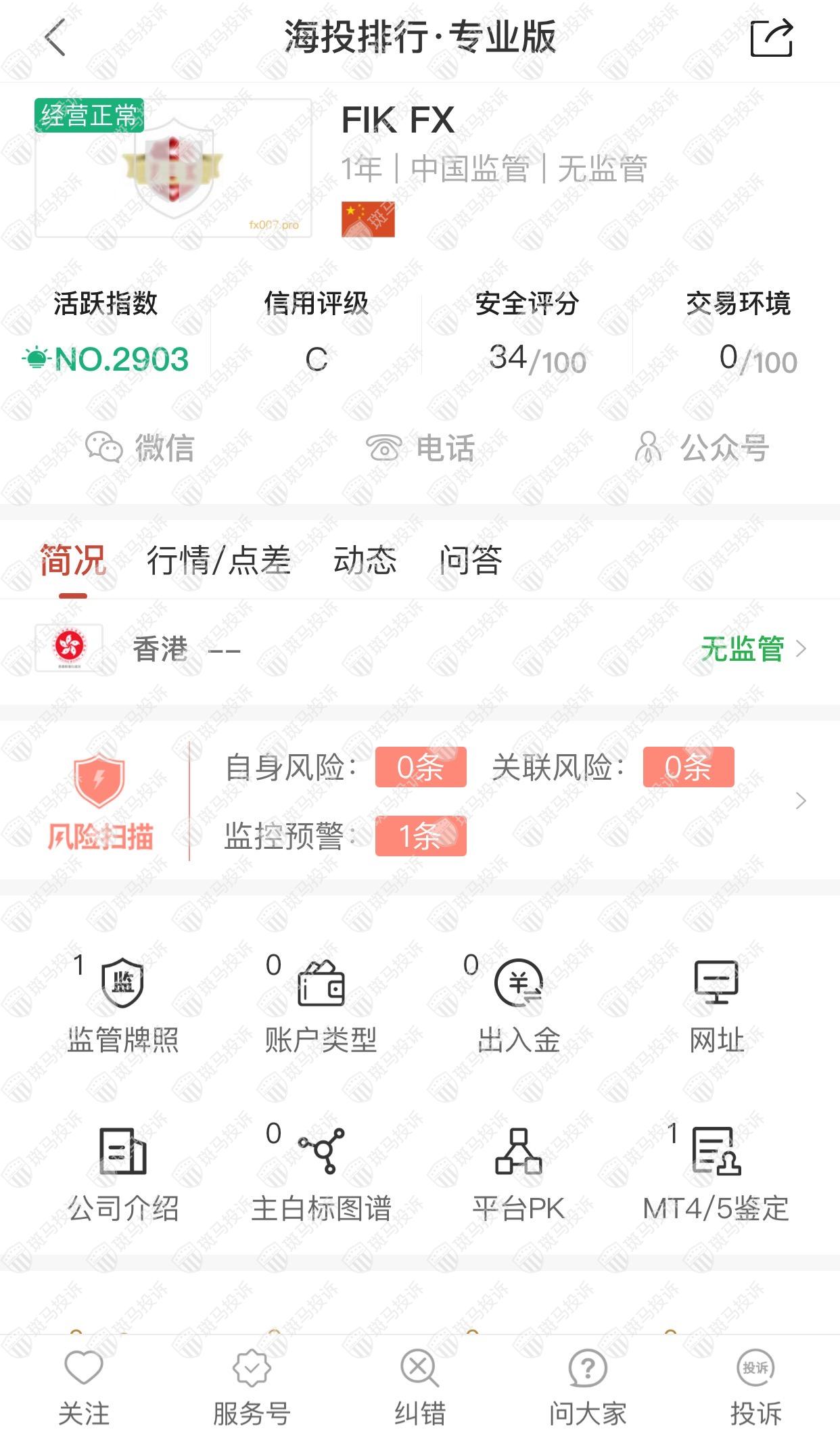This screenshot has height=1442, width=840.
Task: Switch to the 动态 tab
Action: [x=365, y=560]
